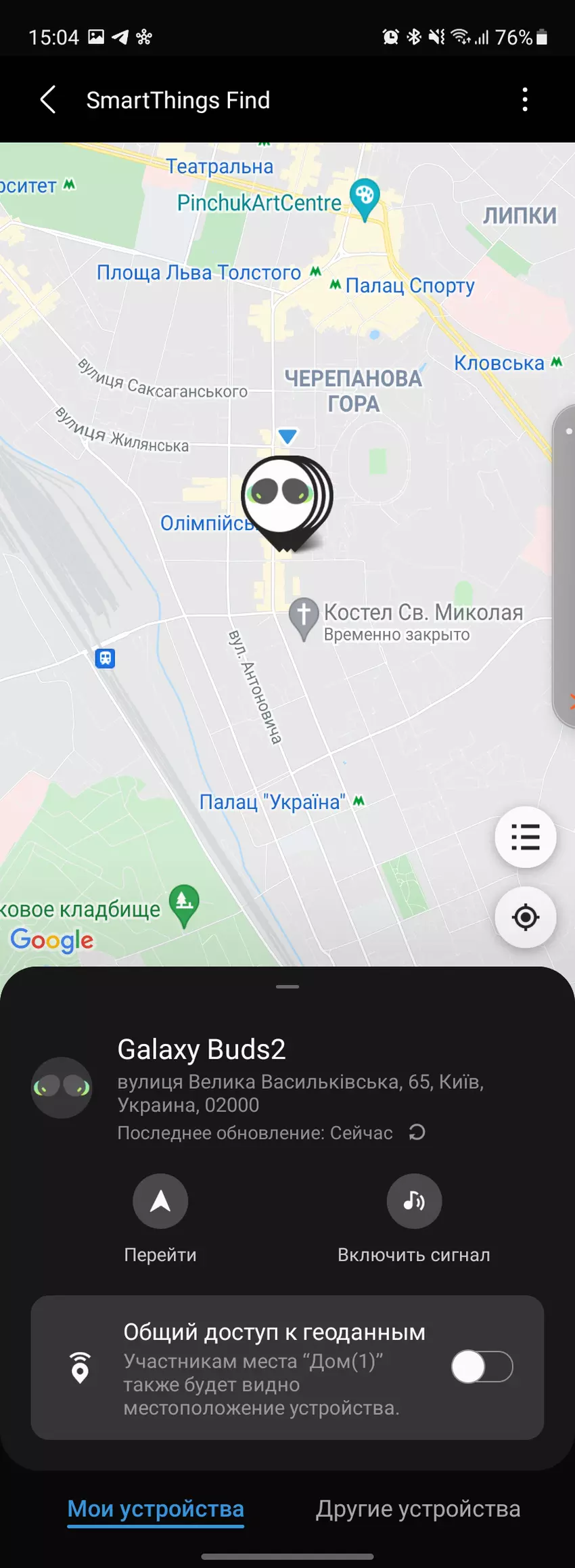The width and height of the screenshot is (575, 1568).
Task: Center the map on my location
Action: click(x=525, y=917)
